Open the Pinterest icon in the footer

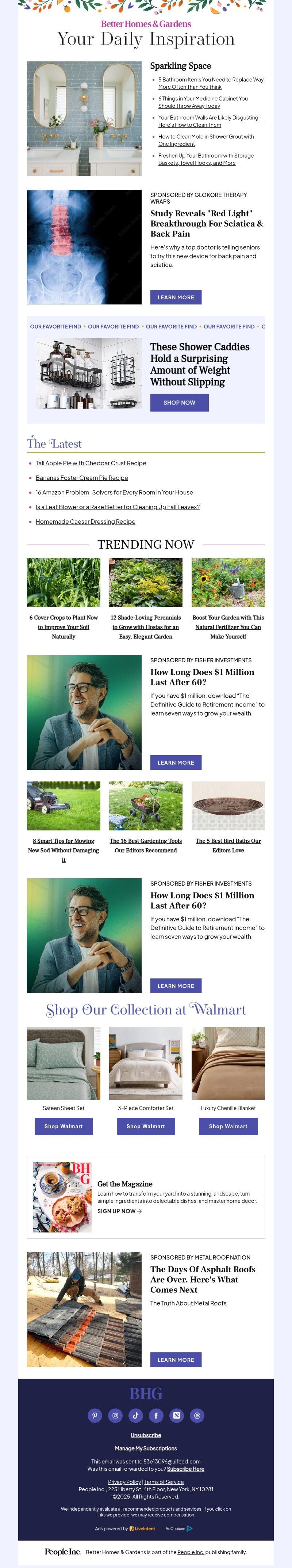(95, 1415)
